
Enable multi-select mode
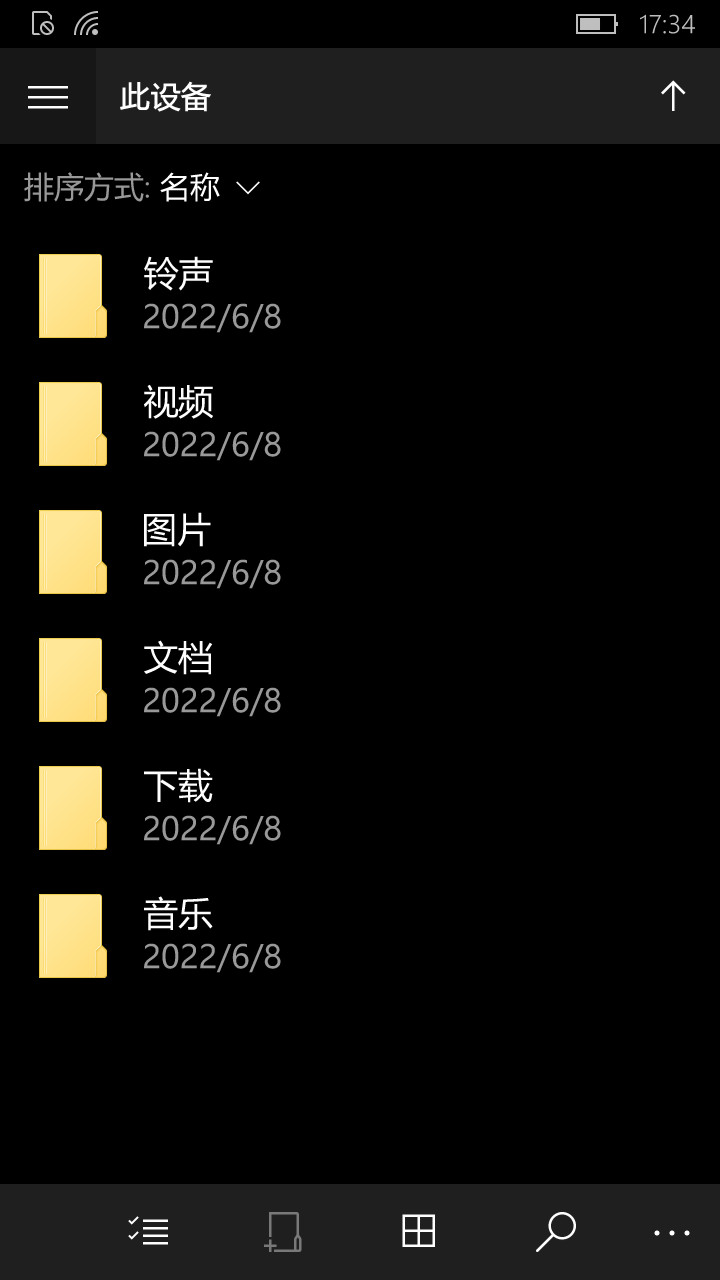coord(148,1231)
